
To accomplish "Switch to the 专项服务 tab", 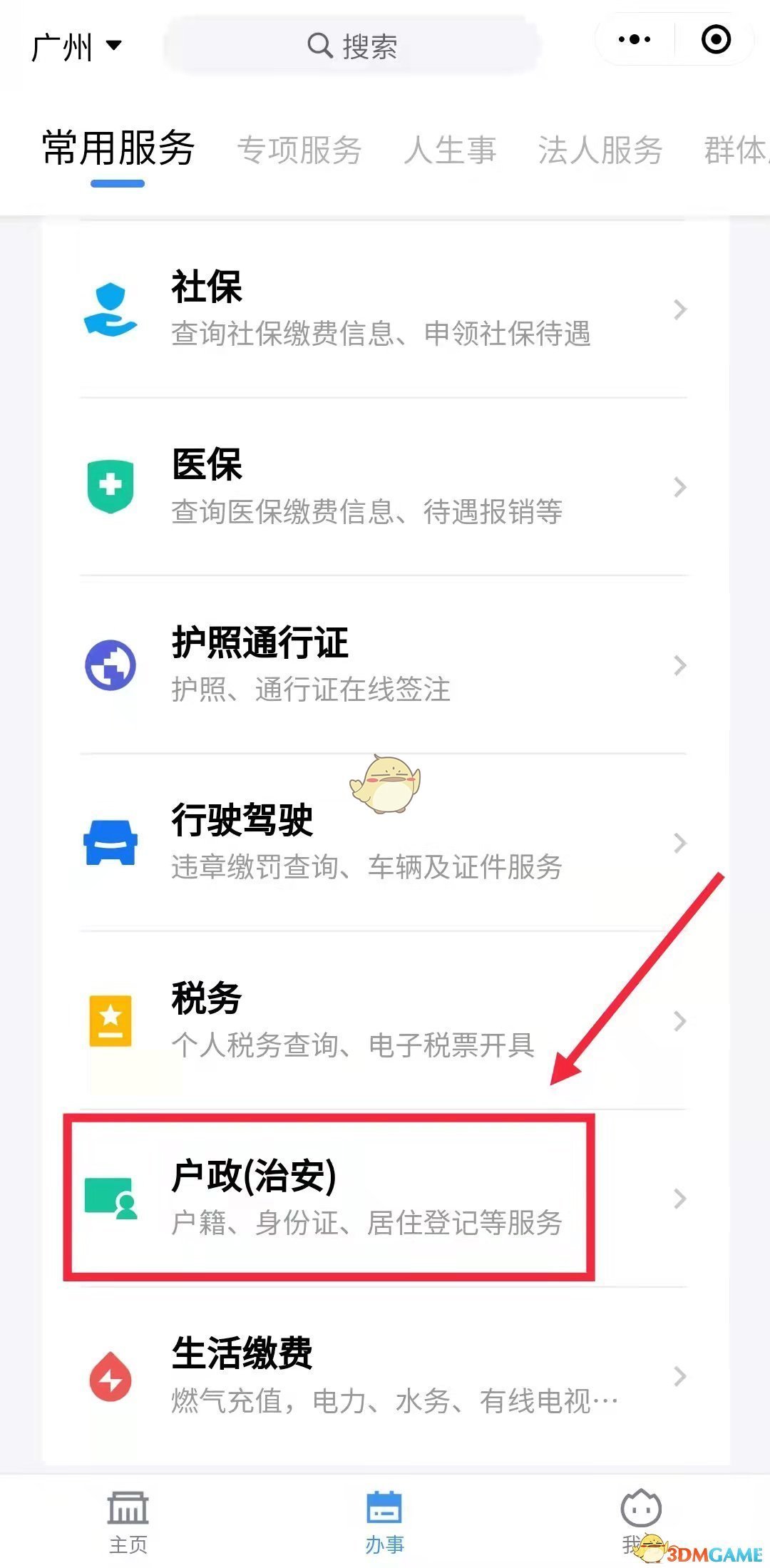I will [x=299, y=150].
